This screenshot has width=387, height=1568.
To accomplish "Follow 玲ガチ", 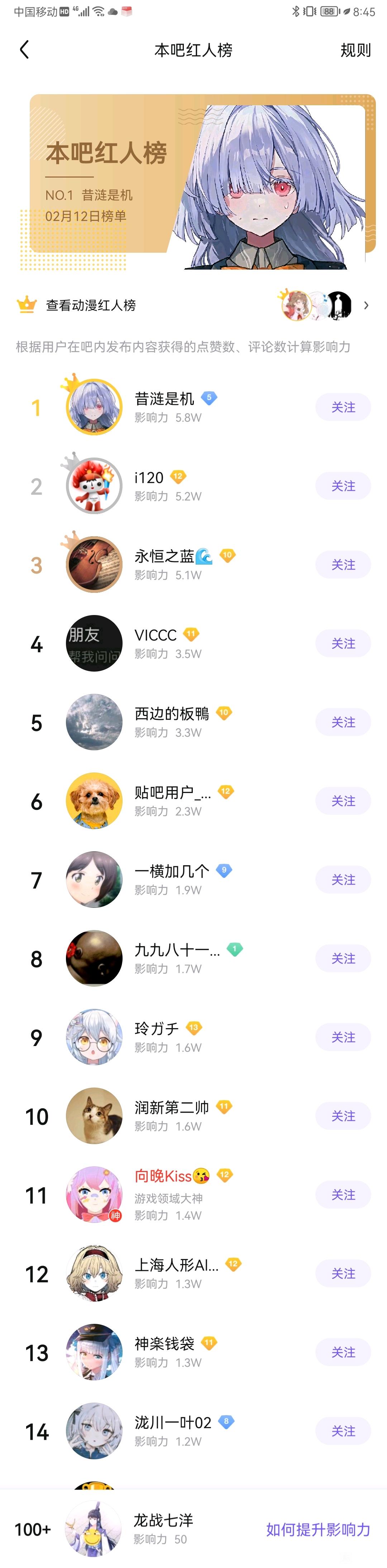I will (343, 1037).
